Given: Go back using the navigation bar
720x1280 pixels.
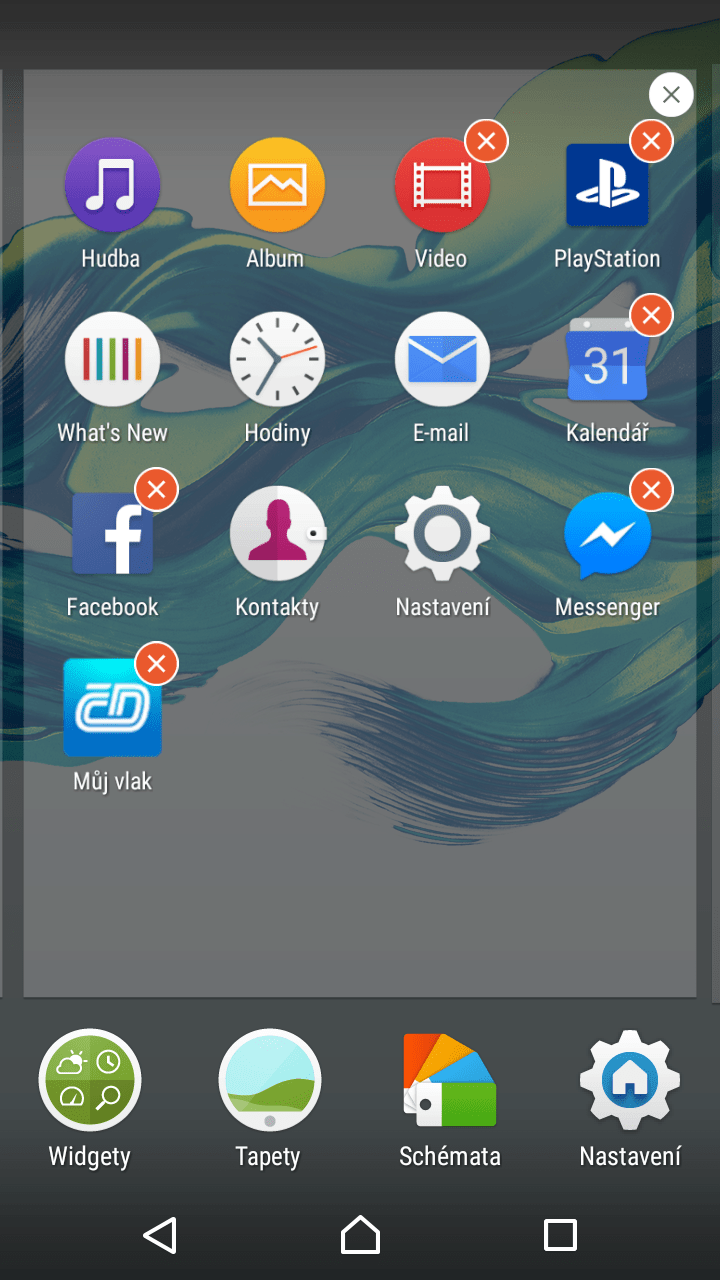Looking at the screenshot, I should point(160,1235).
